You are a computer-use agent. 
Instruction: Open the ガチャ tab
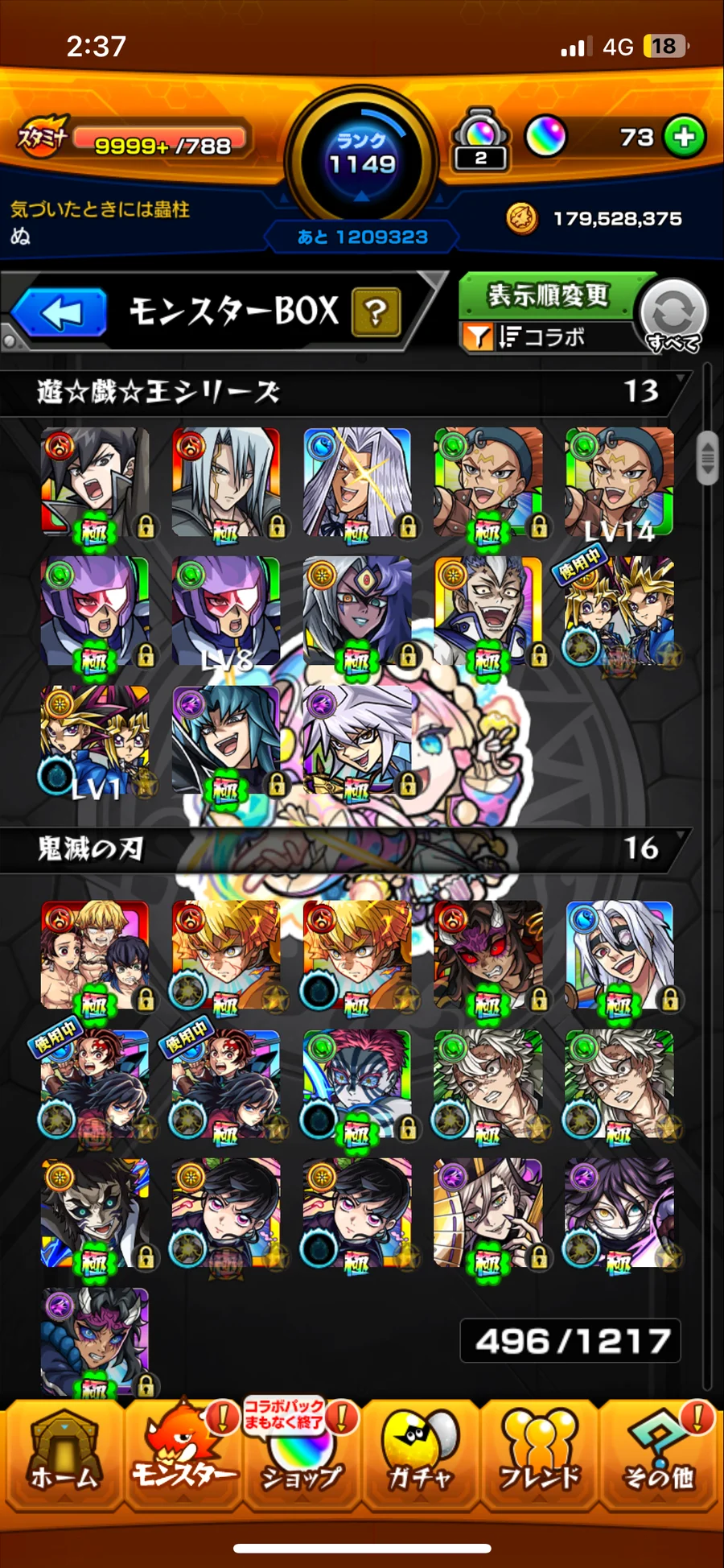pos(420,1456)
